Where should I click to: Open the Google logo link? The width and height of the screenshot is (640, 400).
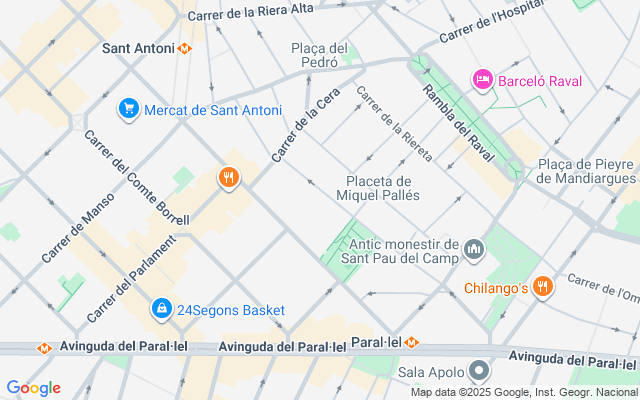pos(33,388)
